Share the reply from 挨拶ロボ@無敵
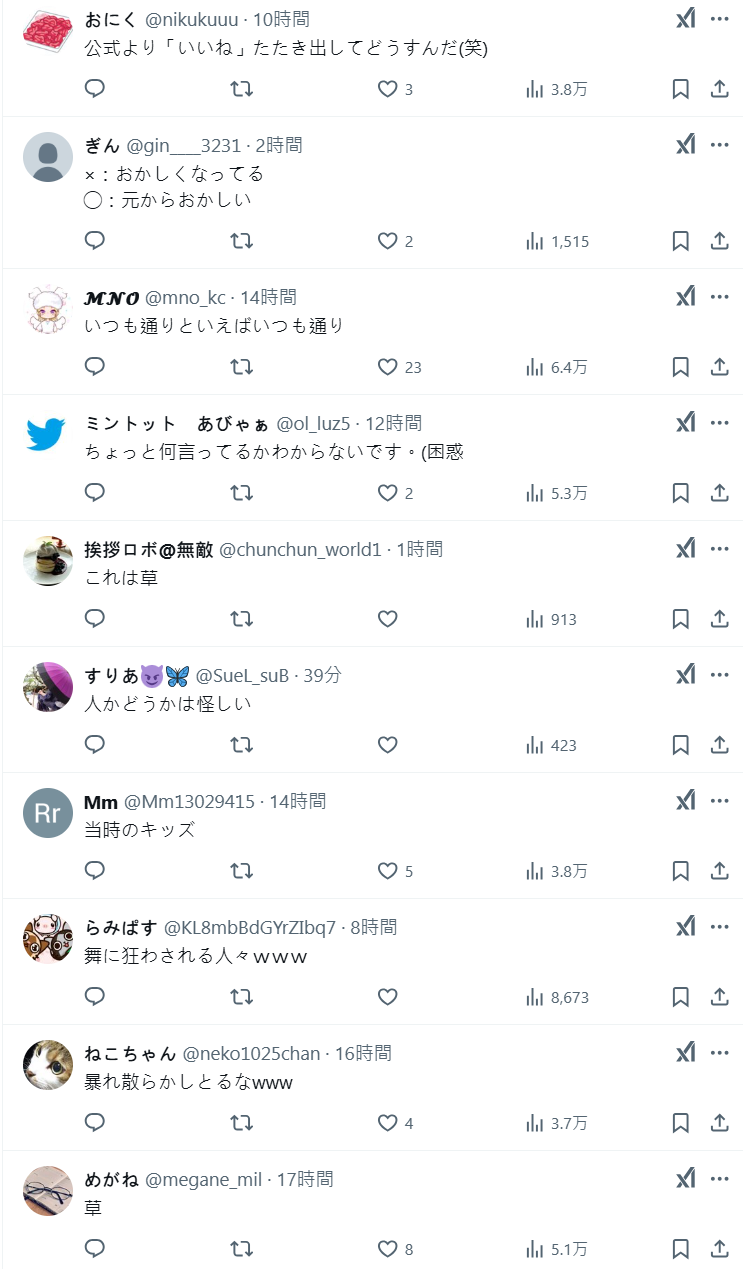 719,619
